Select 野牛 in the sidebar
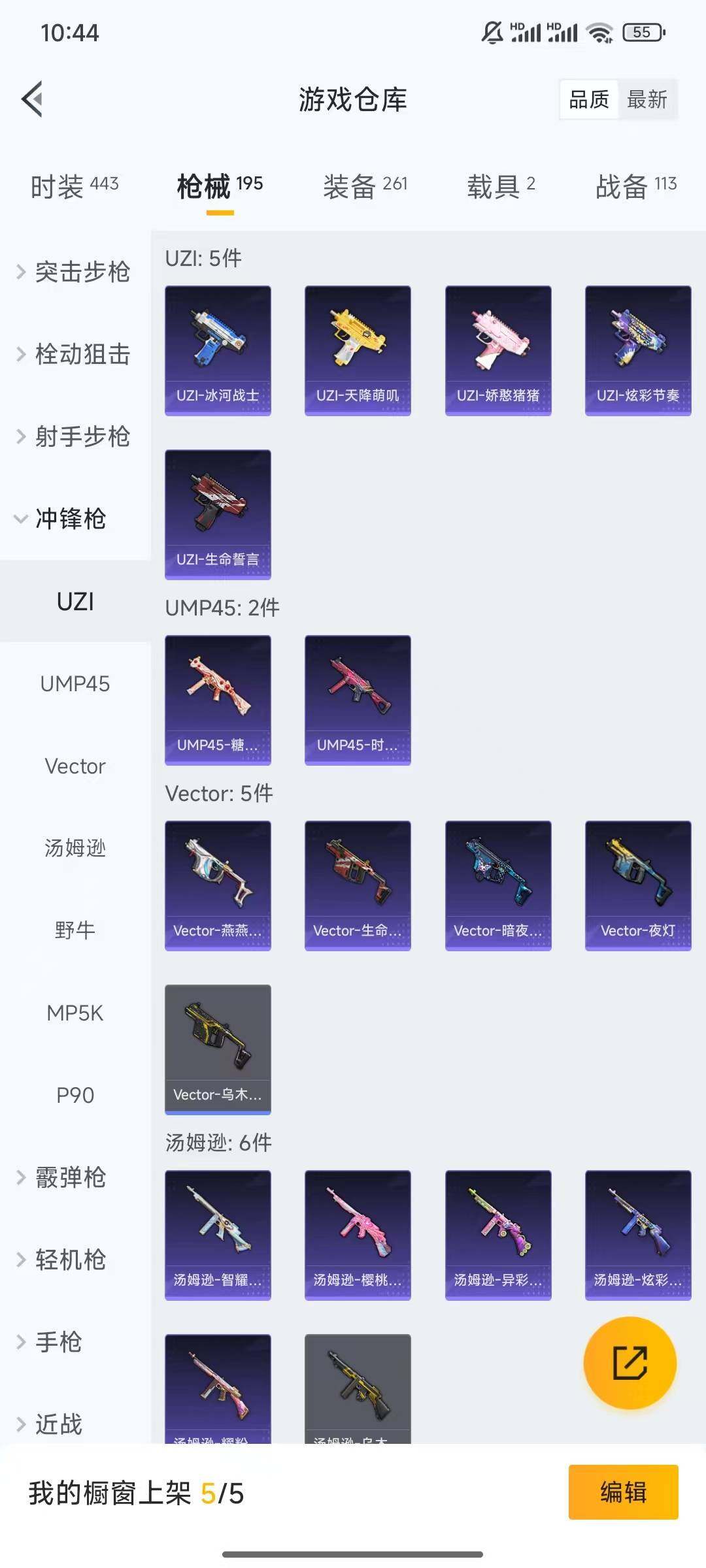This screenshot has height=1568, width=706. point(75,930)
